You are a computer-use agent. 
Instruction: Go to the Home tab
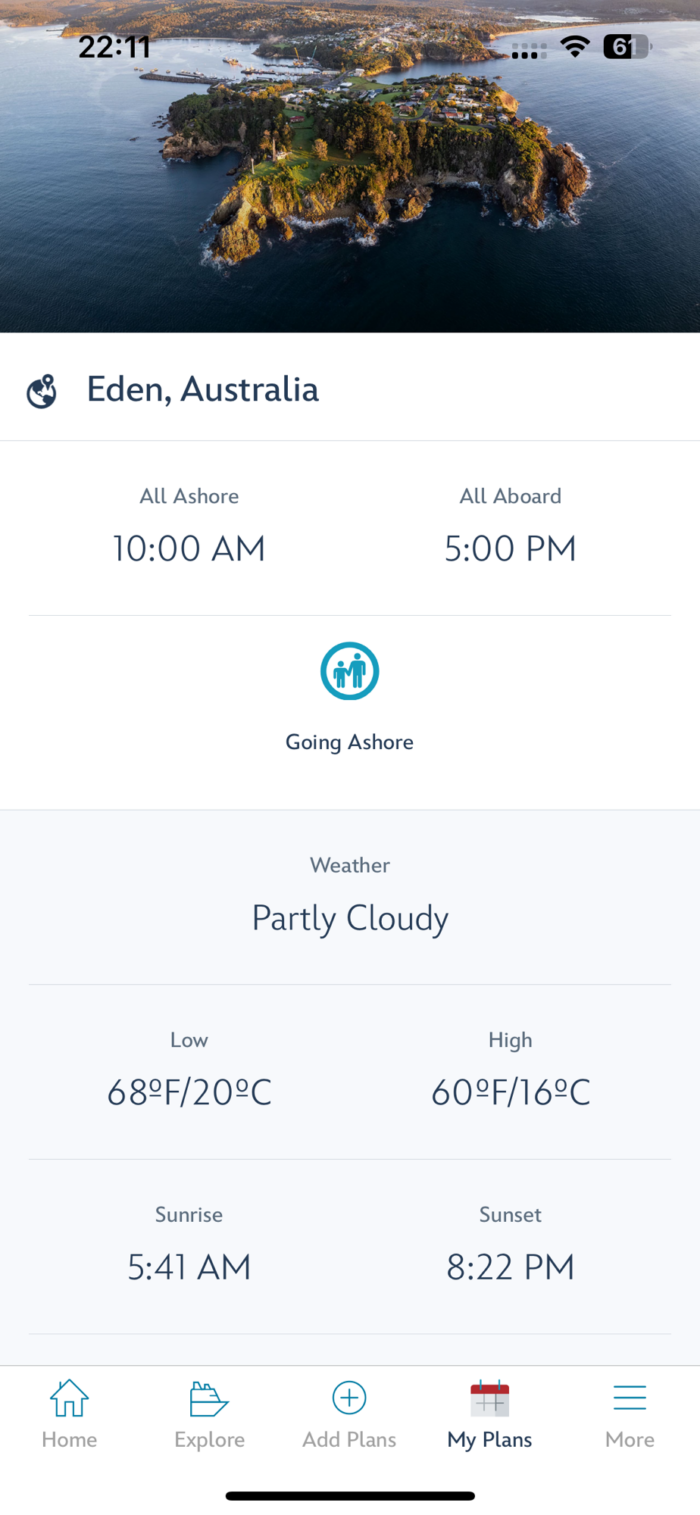(70, 1415)
